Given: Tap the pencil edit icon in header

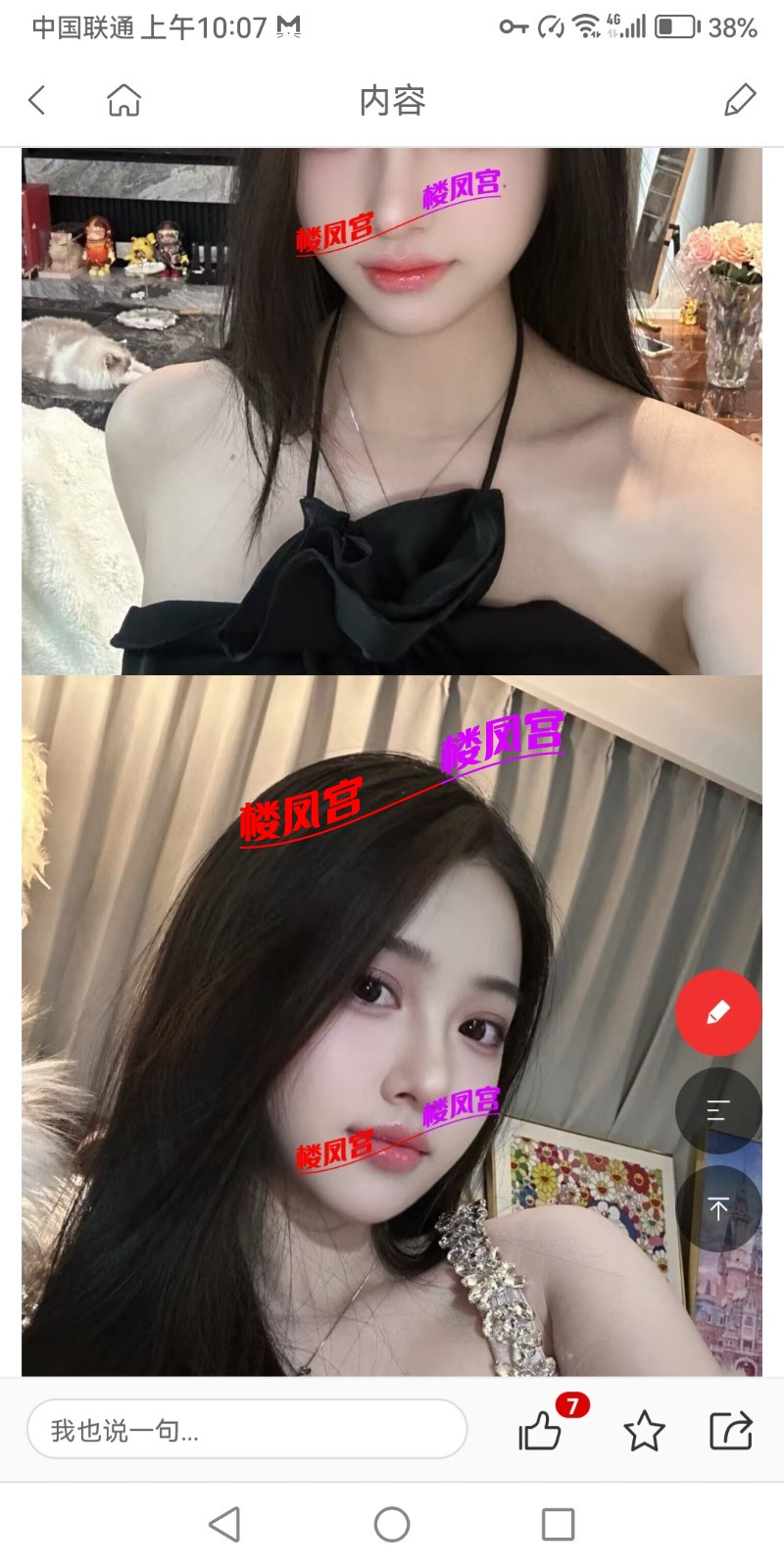Looking at the screenshot, I should [740, 100].
